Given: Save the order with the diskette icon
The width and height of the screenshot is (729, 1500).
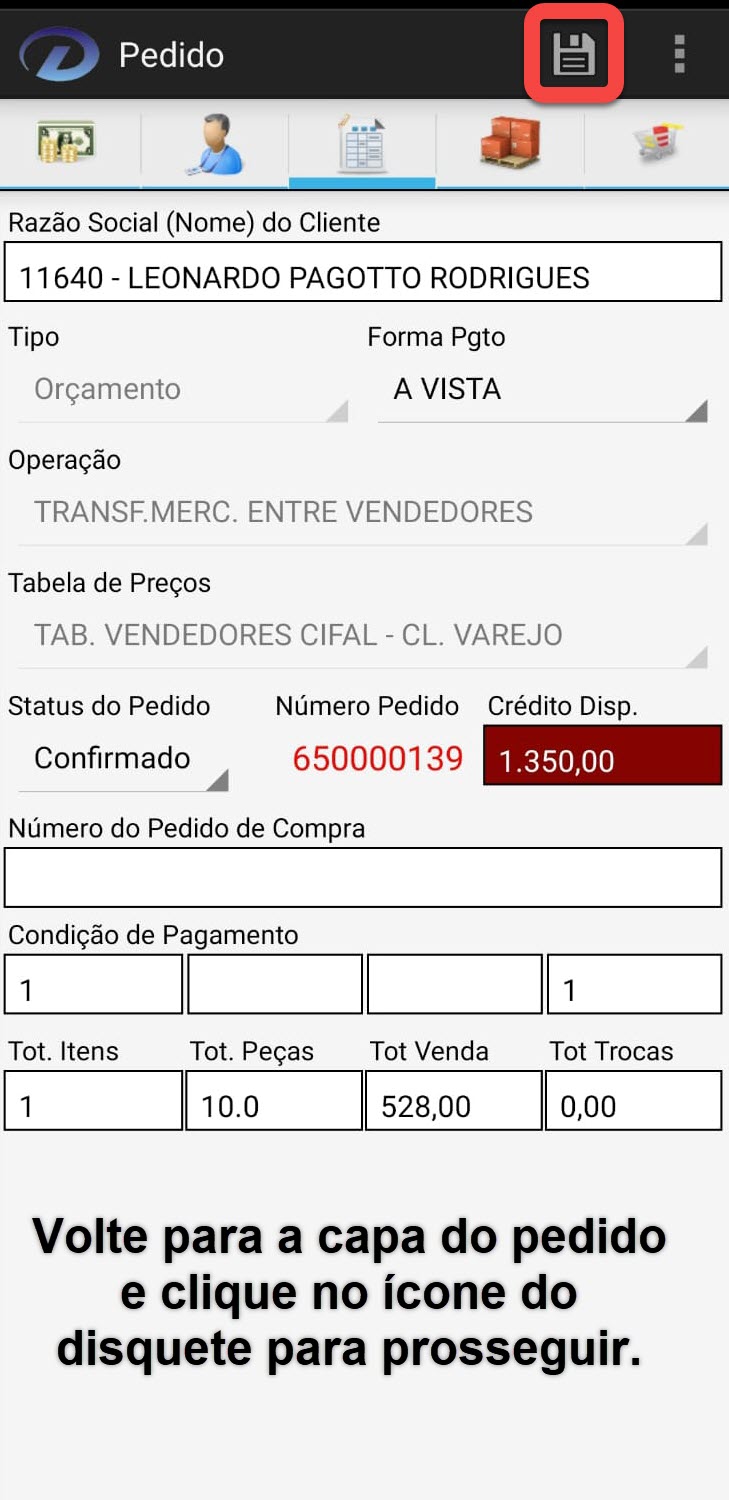Looking at the screenshot, I should point(574,54).
